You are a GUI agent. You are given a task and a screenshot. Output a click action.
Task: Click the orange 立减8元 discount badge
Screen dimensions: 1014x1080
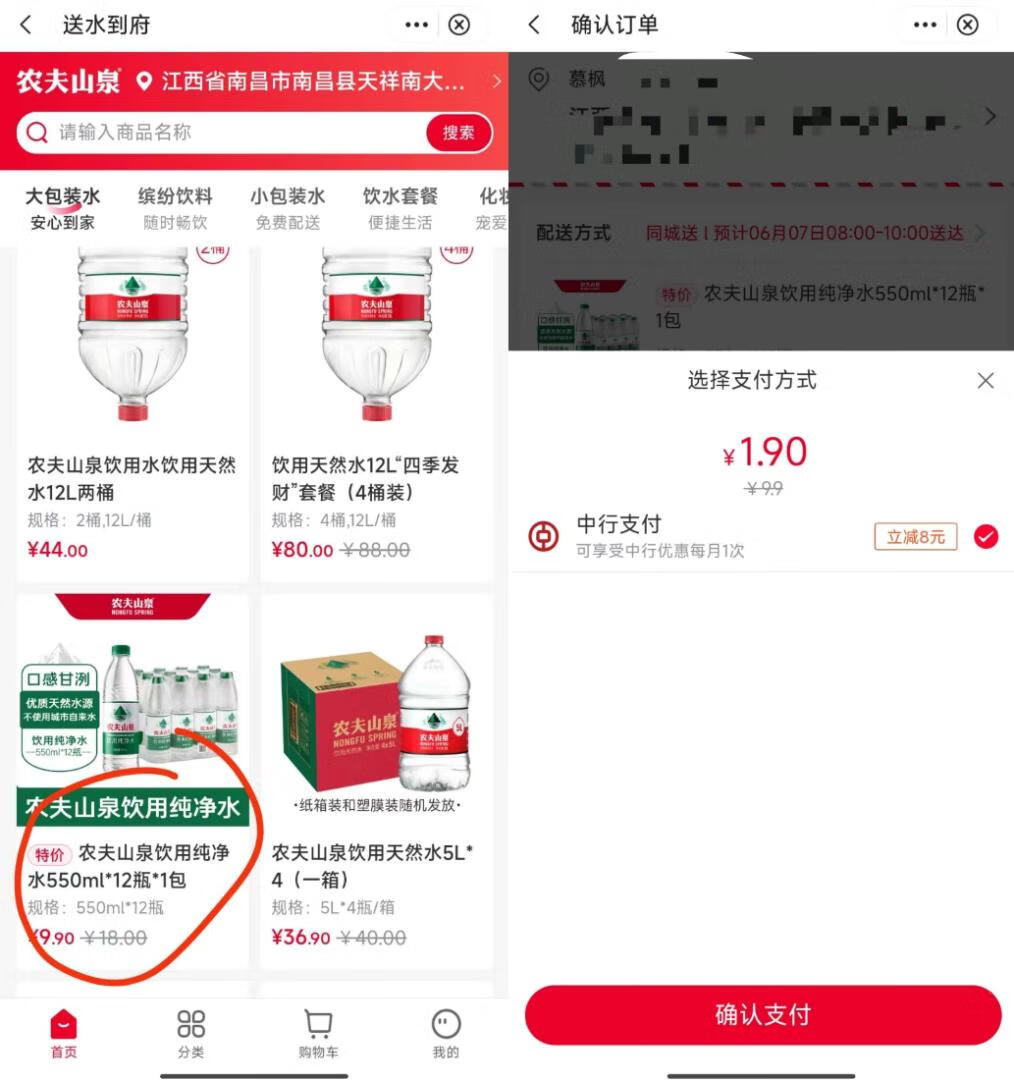pos(915,537)
